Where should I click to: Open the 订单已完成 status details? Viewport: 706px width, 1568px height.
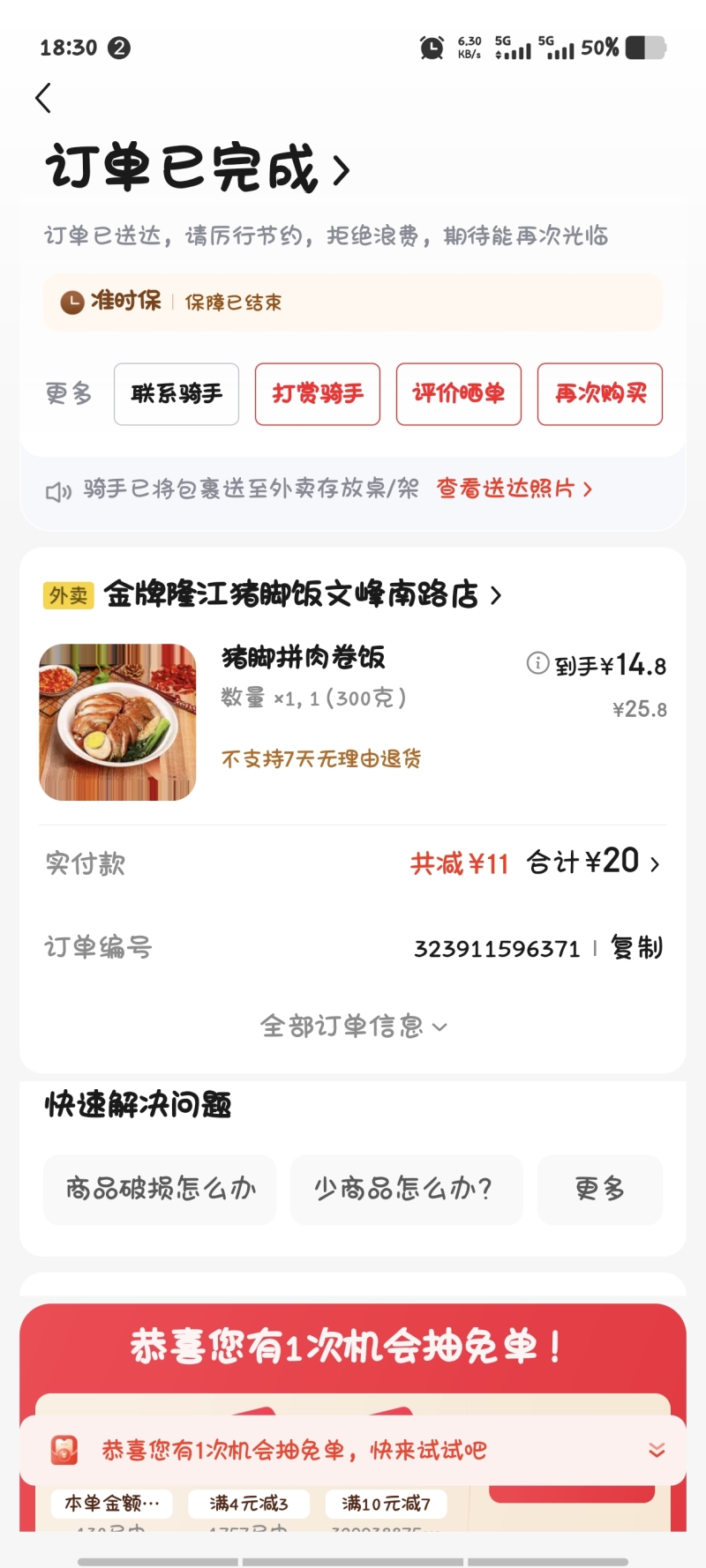pos(198,168)
